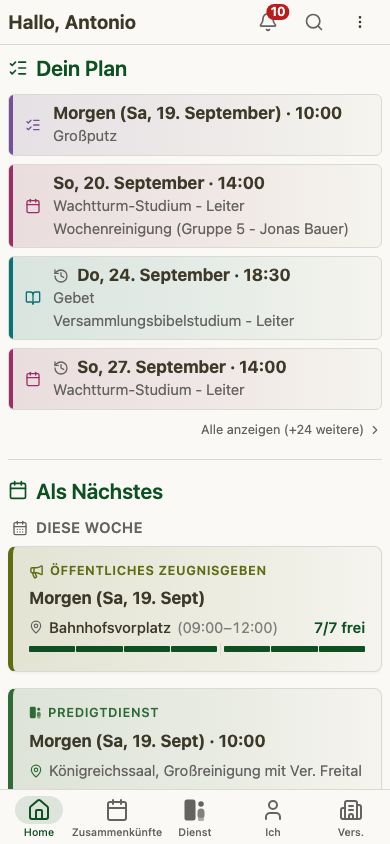Select the Home tab
Image resolution: width=390 pixels, height=844 pixels.
[39, 817]
